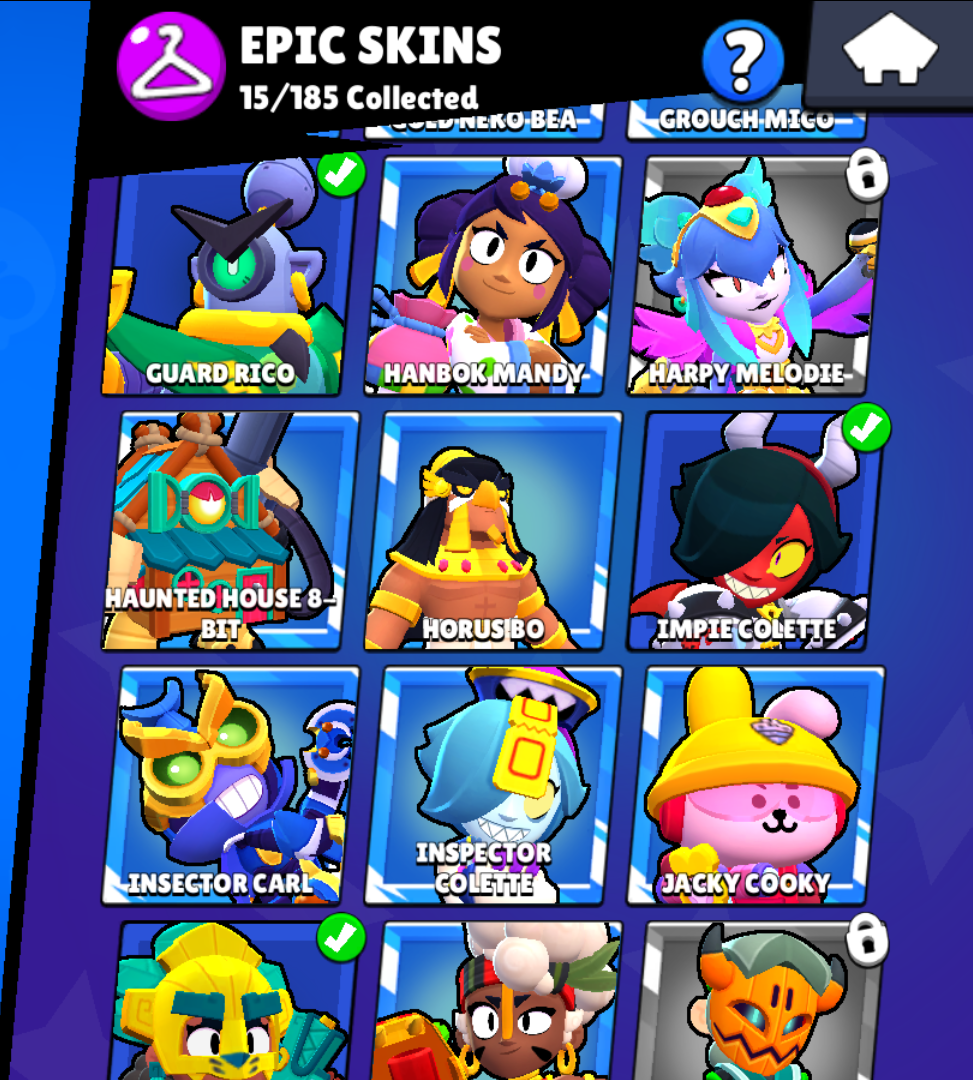This screenshot has height=1080, width=973.
Task: Open the question mark help button
Action: (x=742, y=62)
